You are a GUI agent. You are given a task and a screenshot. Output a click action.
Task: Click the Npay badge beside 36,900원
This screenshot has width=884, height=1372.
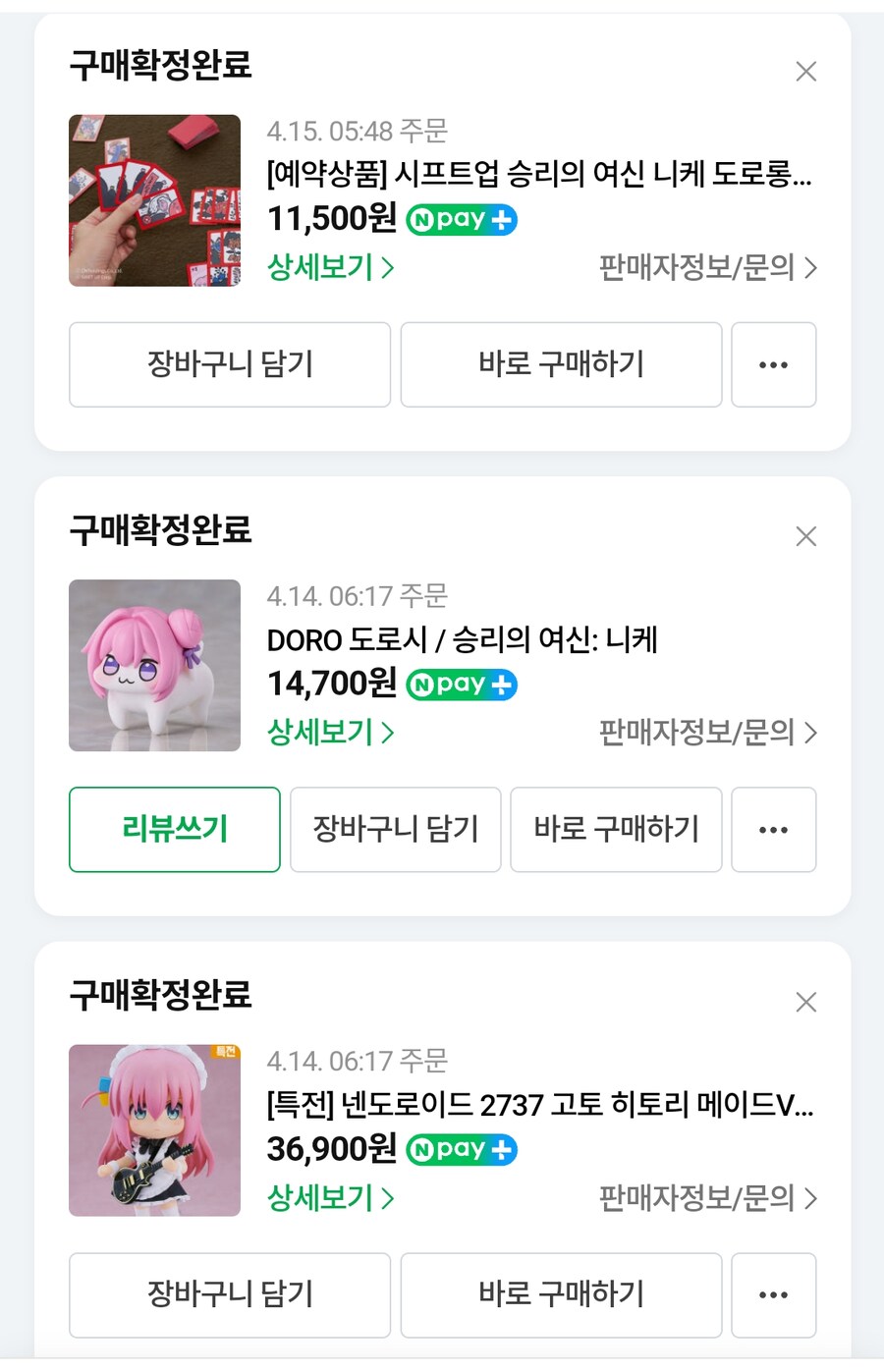pos(461,1149)
